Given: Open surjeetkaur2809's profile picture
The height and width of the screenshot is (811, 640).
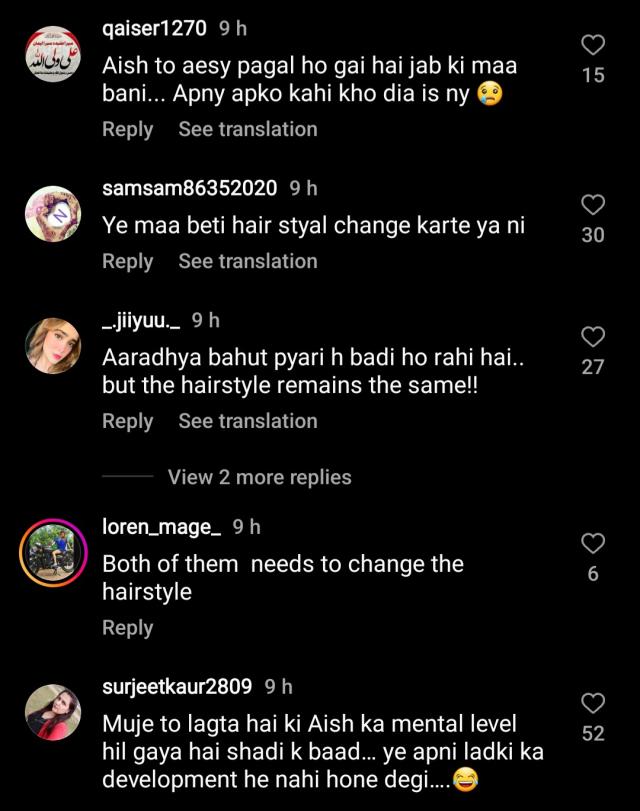Looking at the screenshot, I should point(52,713).
